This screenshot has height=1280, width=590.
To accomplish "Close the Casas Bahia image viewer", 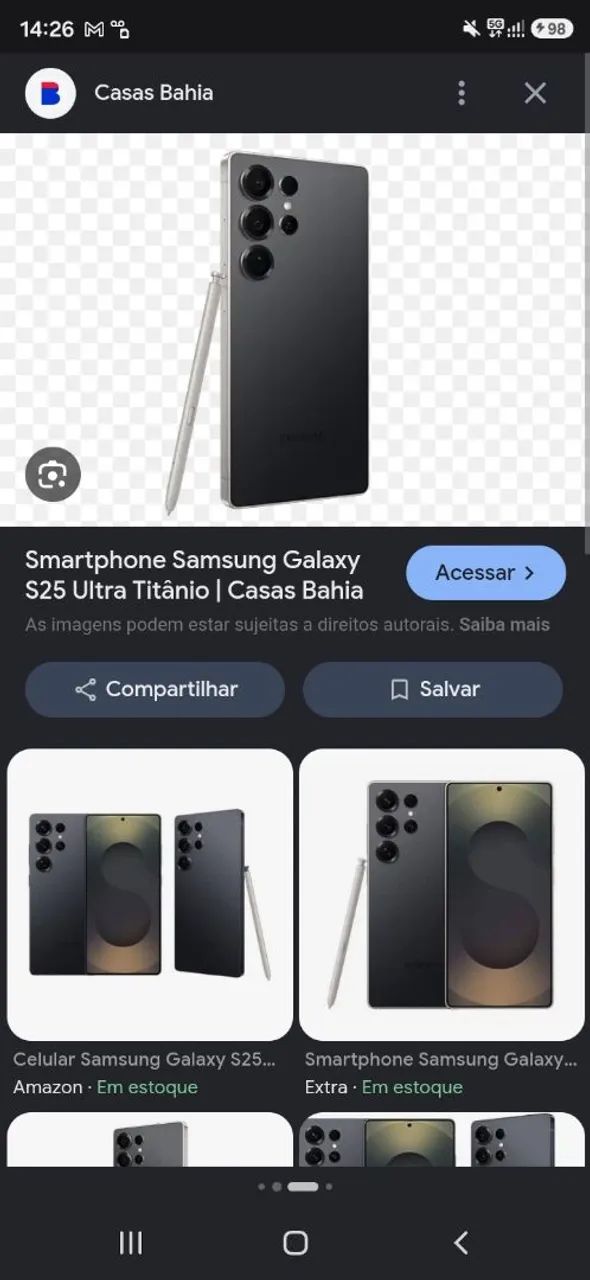I will tap(535, 93).
